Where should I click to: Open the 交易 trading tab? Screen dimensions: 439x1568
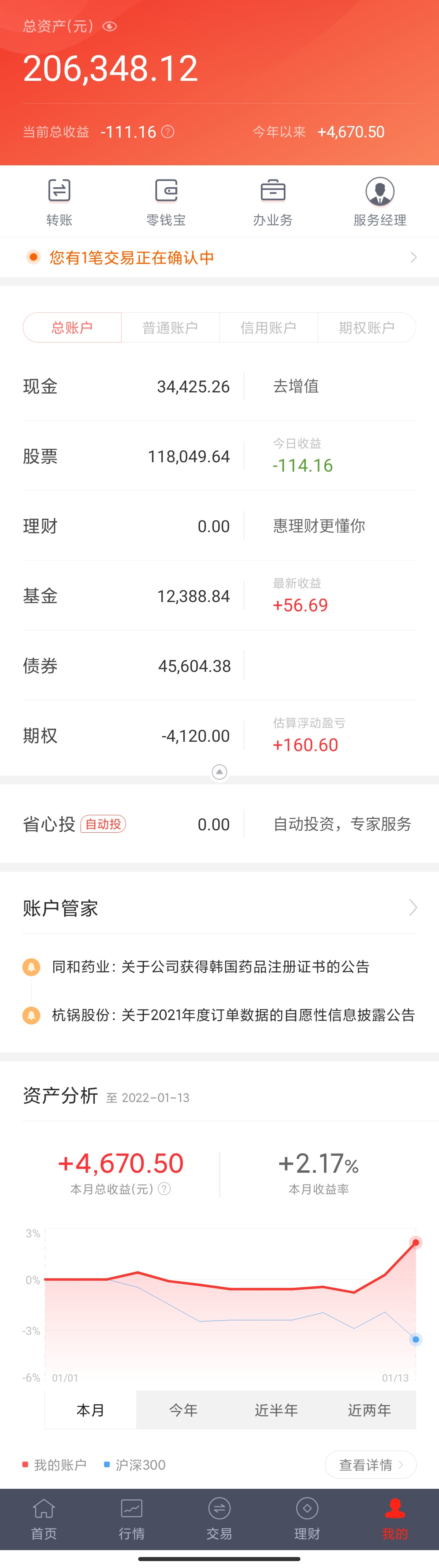coord(219,1519)
